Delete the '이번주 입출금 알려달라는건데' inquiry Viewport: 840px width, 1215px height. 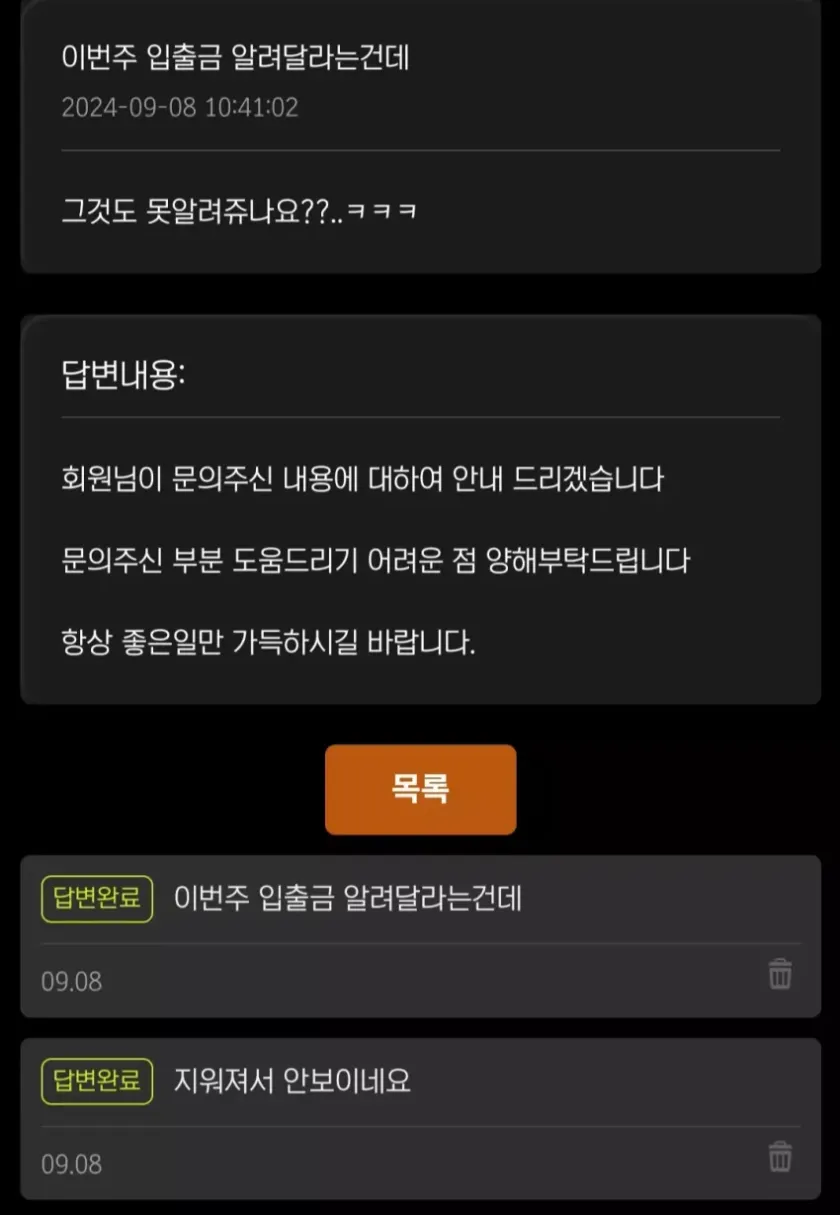click(780, 973)
